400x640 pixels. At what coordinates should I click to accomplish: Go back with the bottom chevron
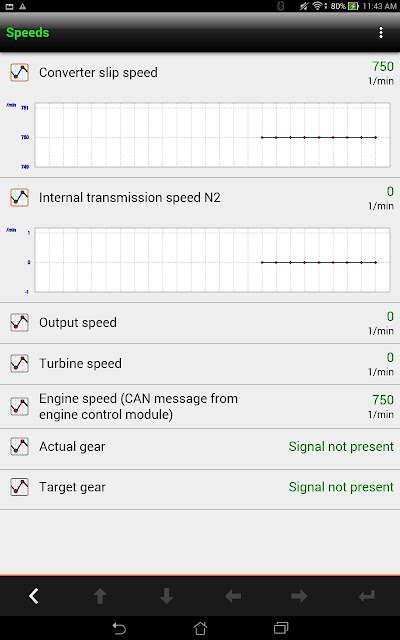(33, 596)
